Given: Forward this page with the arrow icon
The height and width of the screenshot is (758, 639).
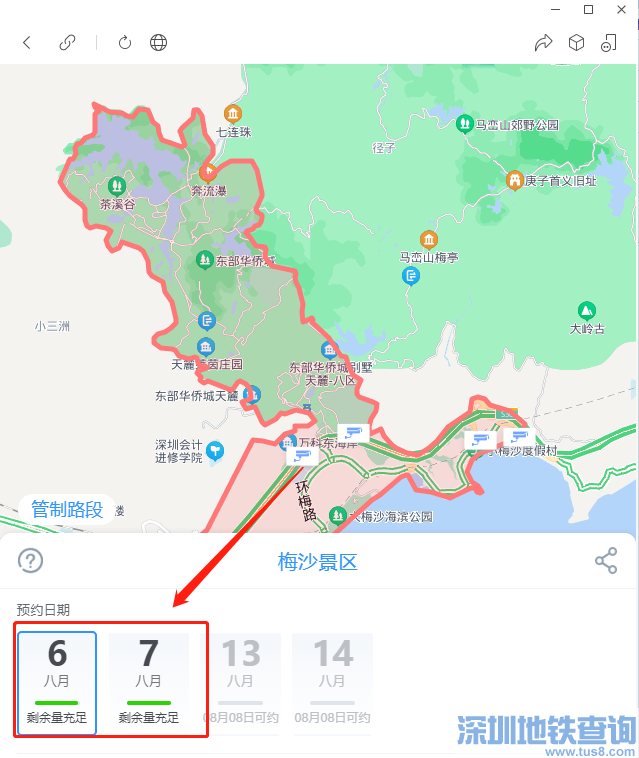Looking at the screenshot, I should coord(544,43).
